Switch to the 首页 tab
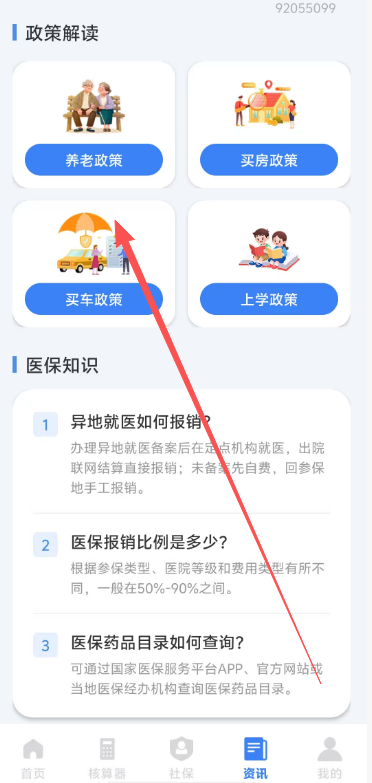Screen dimensions: 372x783 (x=33, y=759)
